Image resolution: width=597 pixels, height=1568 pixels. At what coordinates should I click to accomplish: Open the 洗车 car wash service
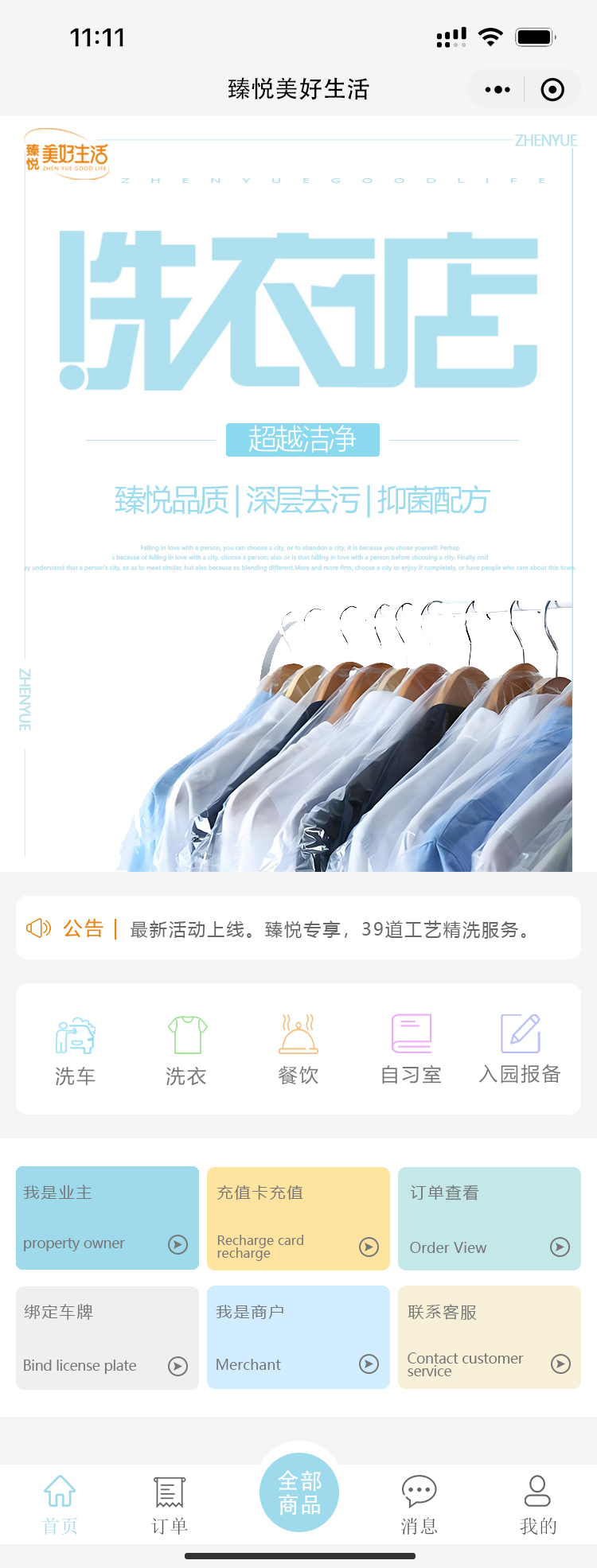click(x=75, y=1051)
